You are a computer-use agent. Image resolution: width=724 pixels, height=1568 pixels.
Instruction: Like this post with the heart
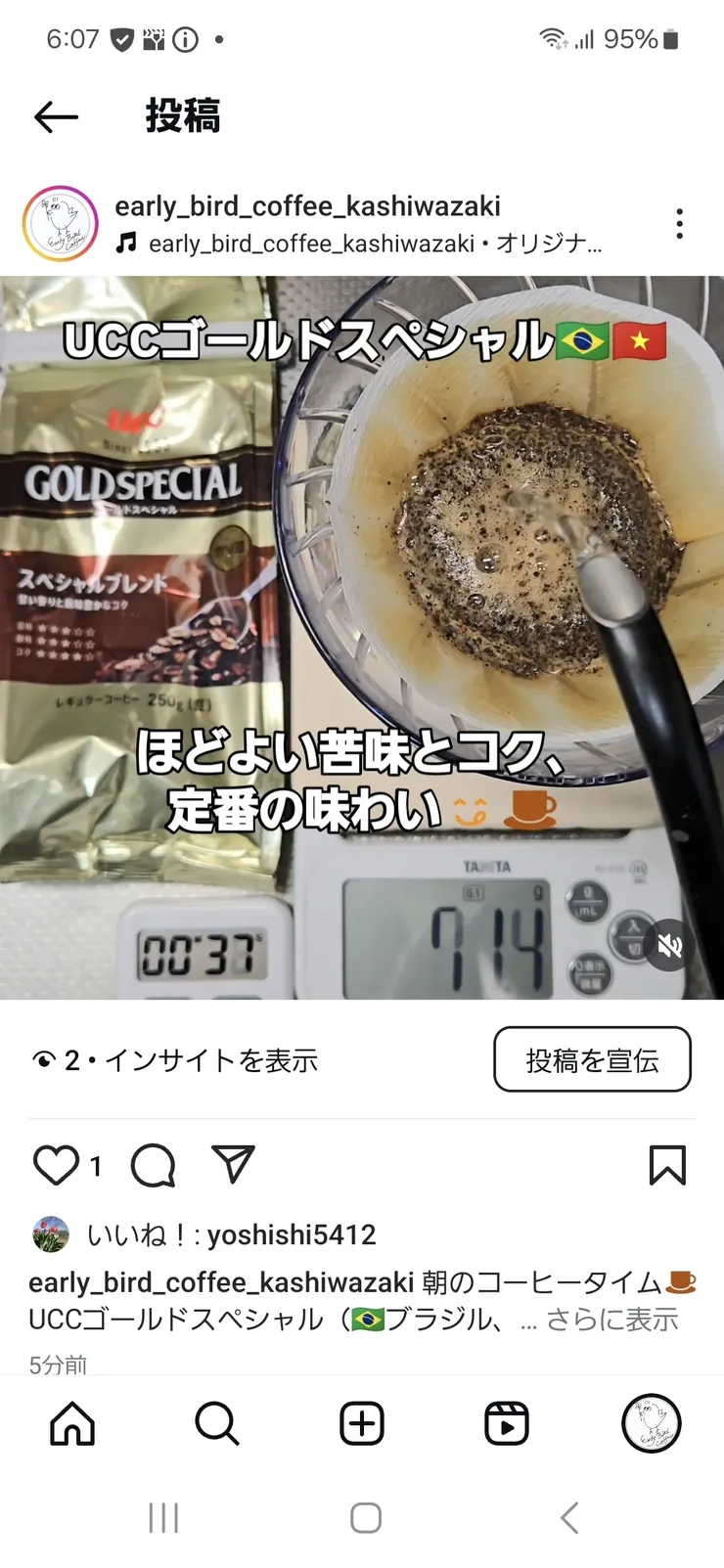click(56, 1165)
